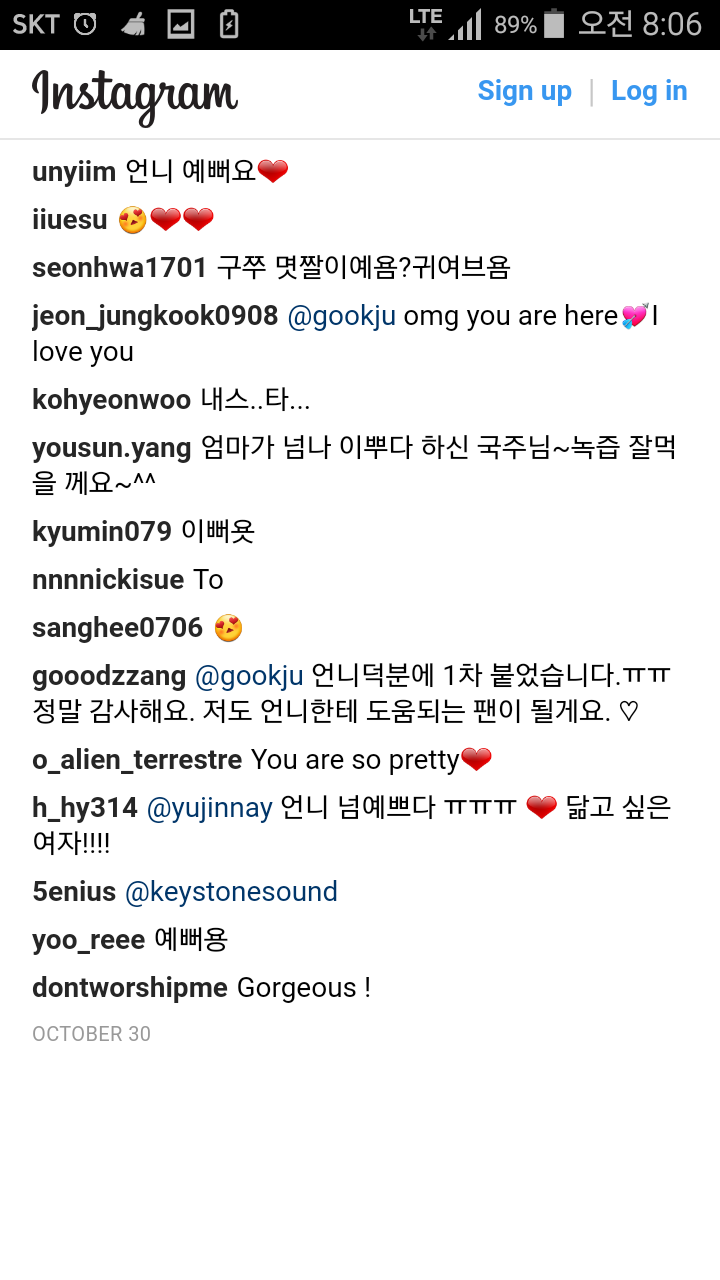The image size is (720, 1280).
Task: Tap the @yujinnay mention
Action: point(210,808)
